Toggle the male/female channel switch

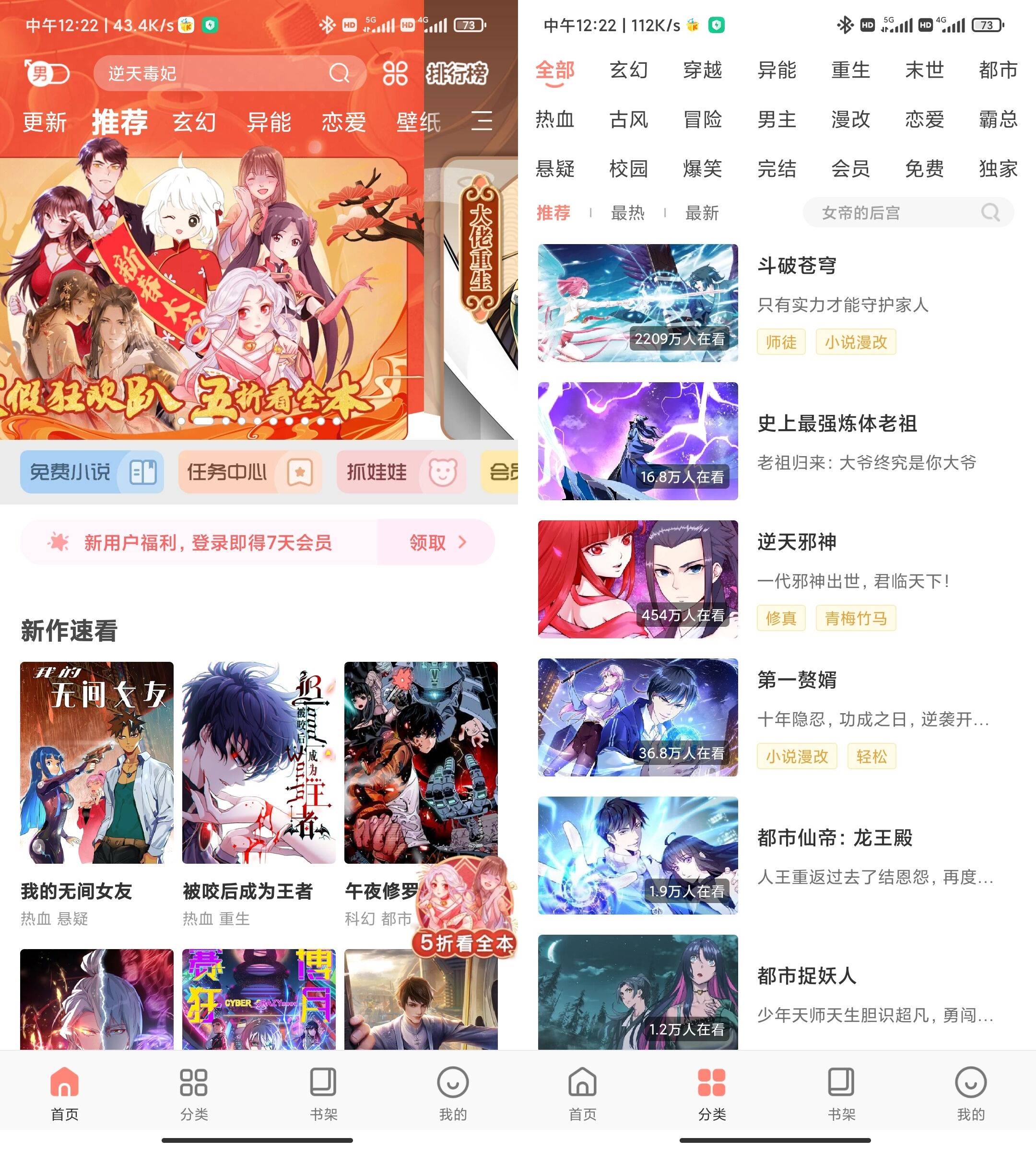[47, 73]
